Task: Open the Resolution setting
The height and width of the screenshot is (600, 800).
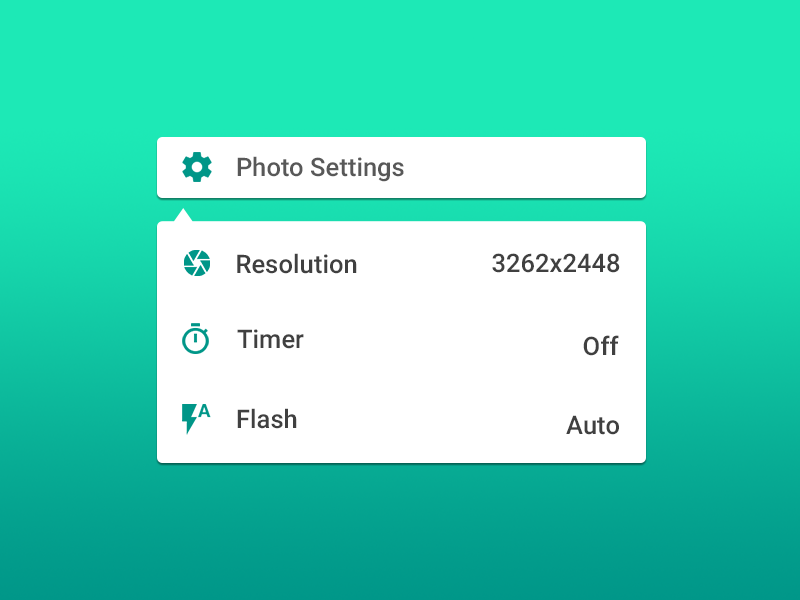Action: coord(400,264)
